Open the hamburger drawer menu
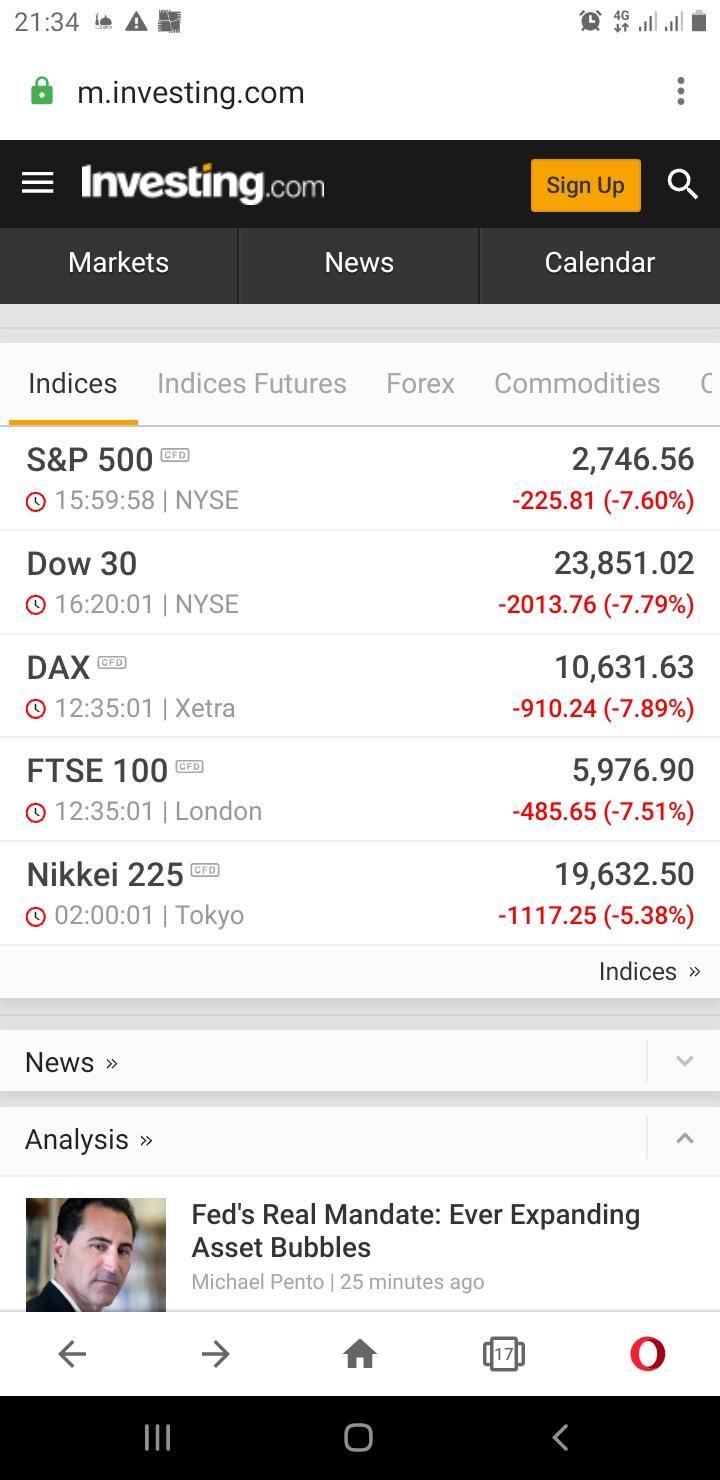The height and width of the screenshot is (1480, 720). [x=38, y=184]
